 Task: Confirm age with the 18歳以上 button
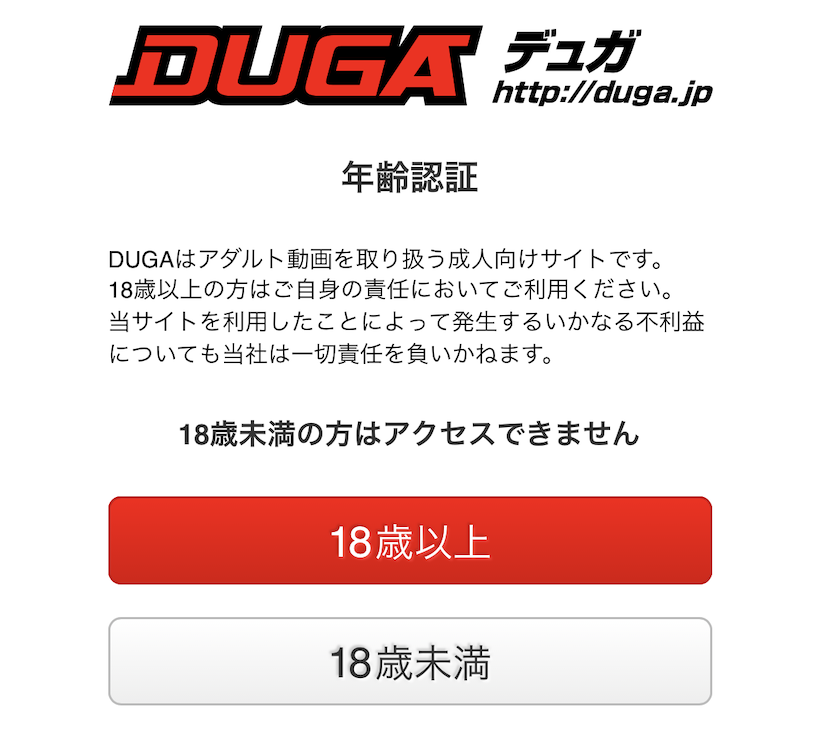pos(409,541)
